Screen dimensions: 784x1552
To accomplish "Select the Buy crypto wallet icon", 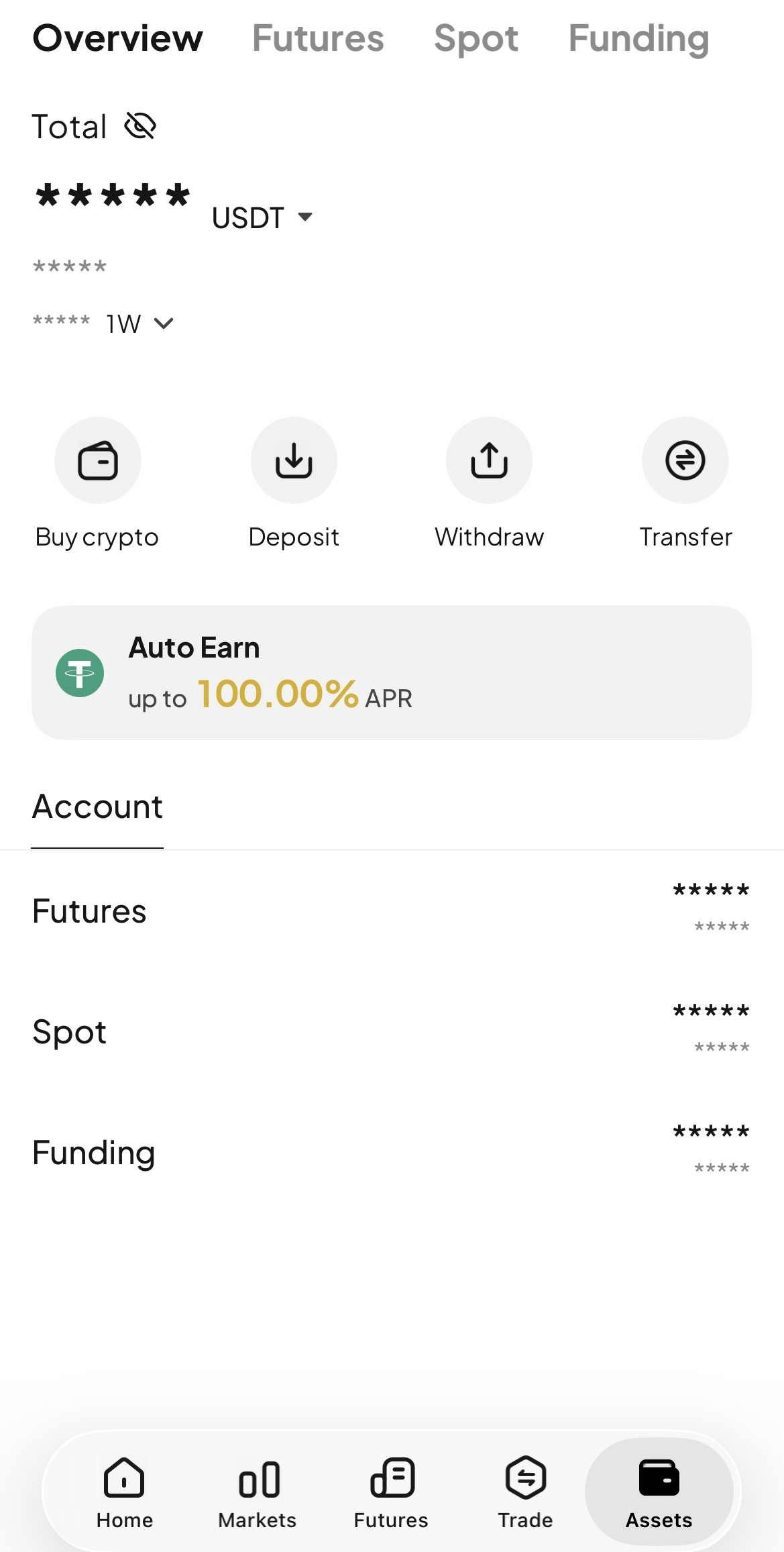I will coord(98,460).
